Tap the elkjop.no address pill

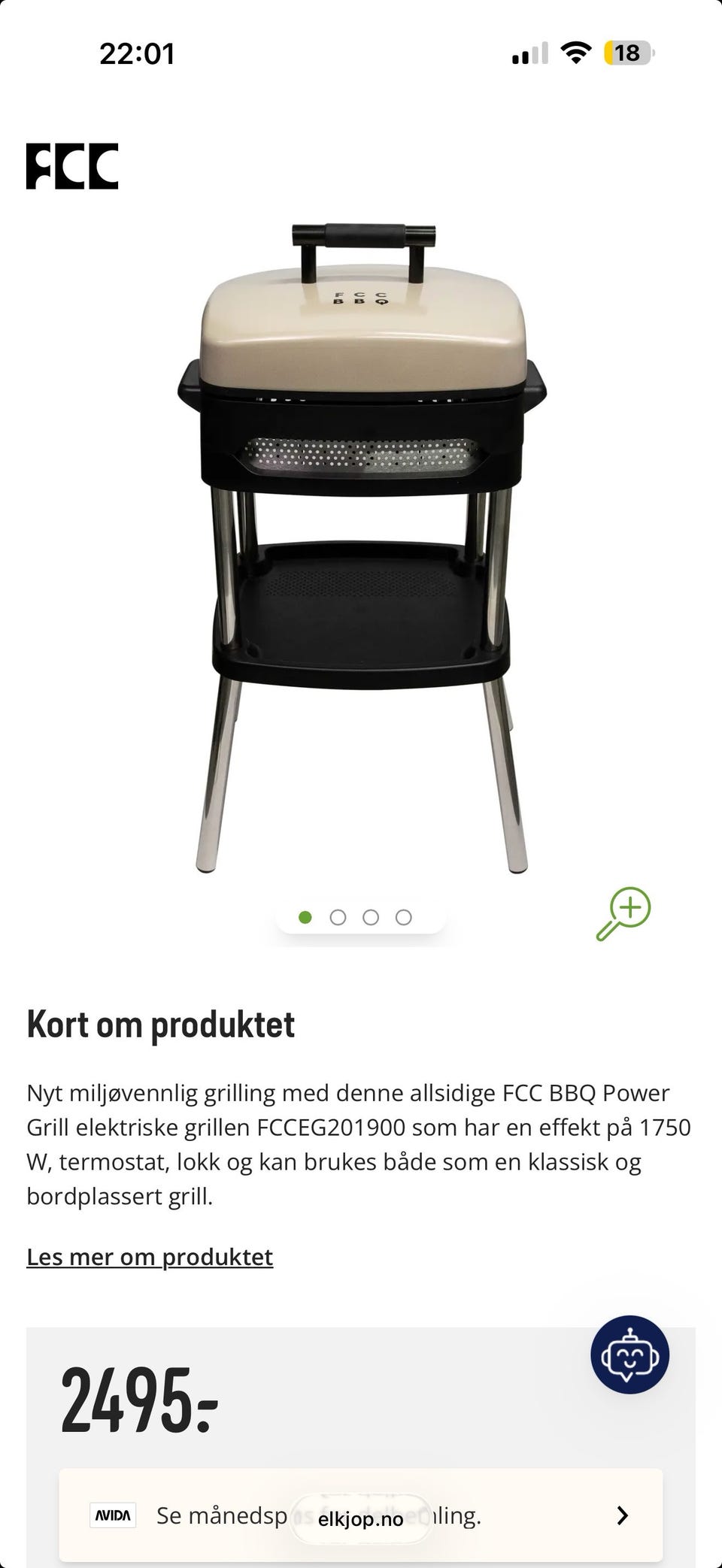coord(361,1519)
